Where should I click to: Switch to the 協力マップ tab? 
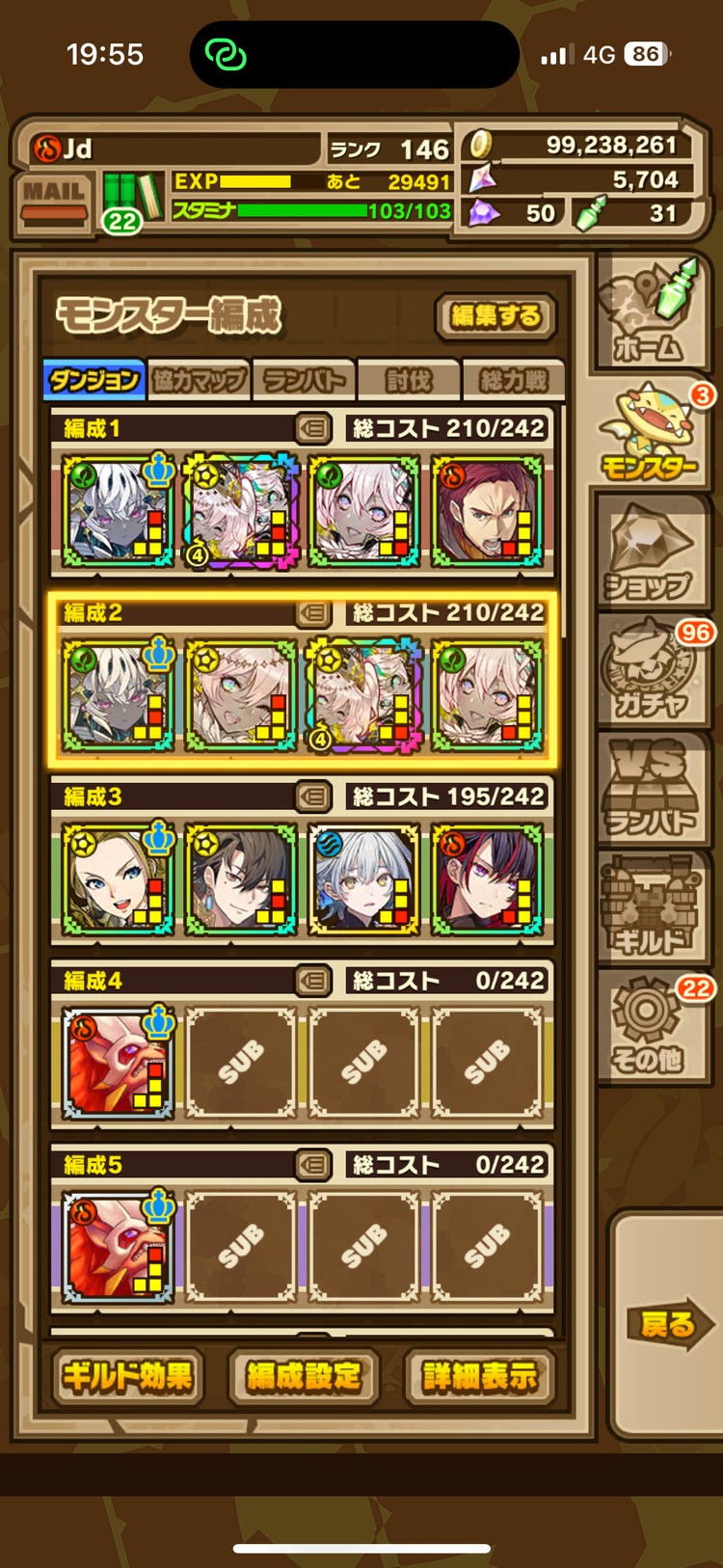tap(200, 380)
